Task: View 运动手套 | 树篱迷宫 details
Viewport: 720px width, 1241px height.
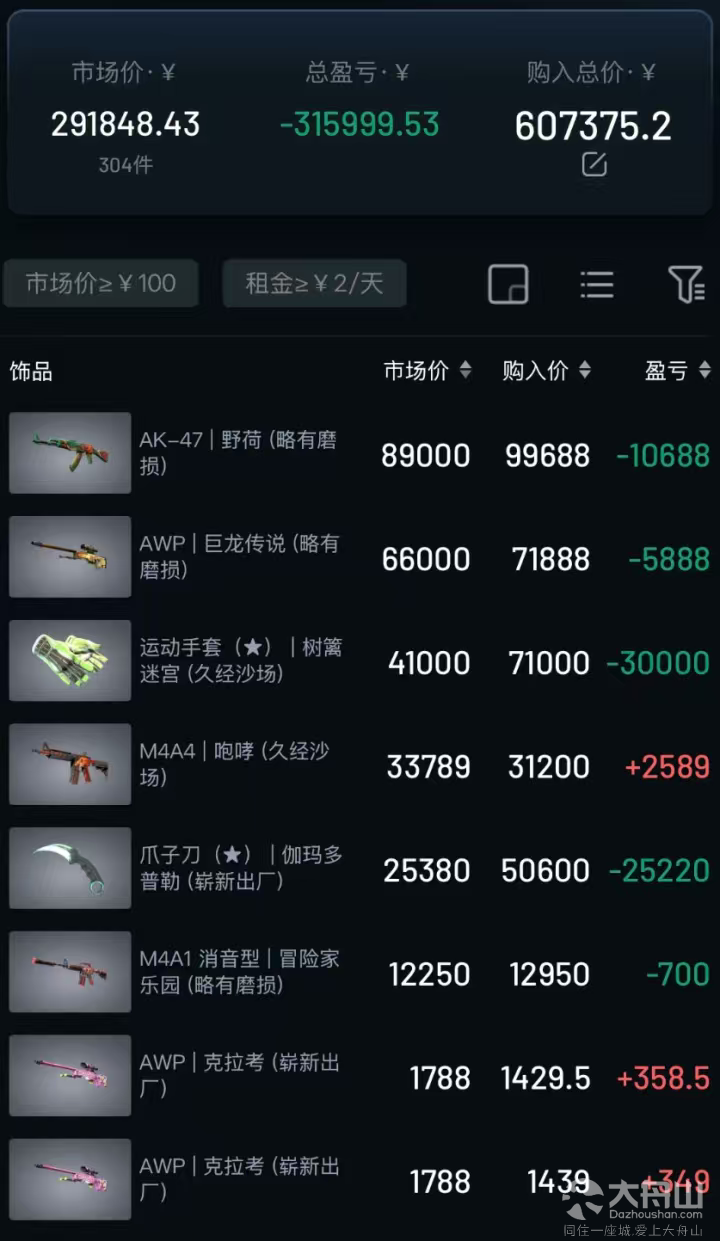Action: pos(240,661)
